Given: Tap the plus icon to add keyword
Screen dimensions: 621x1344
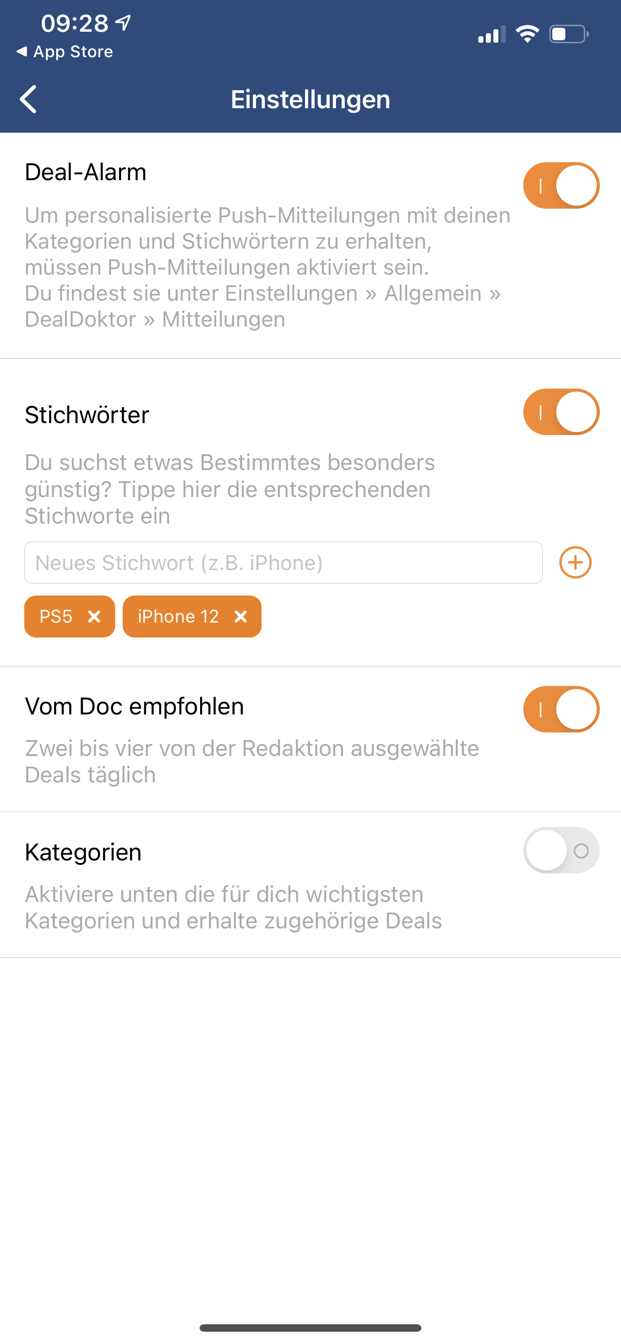Looking at the screenshot, I should (x=575, y=563).
